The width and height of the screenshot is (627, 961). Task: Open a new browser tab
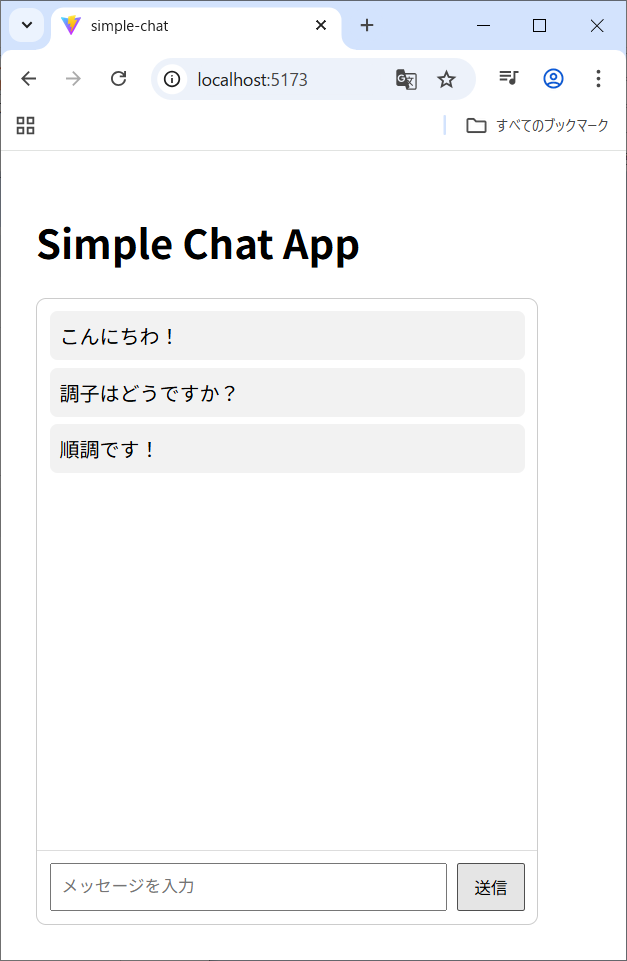[367, 26]
